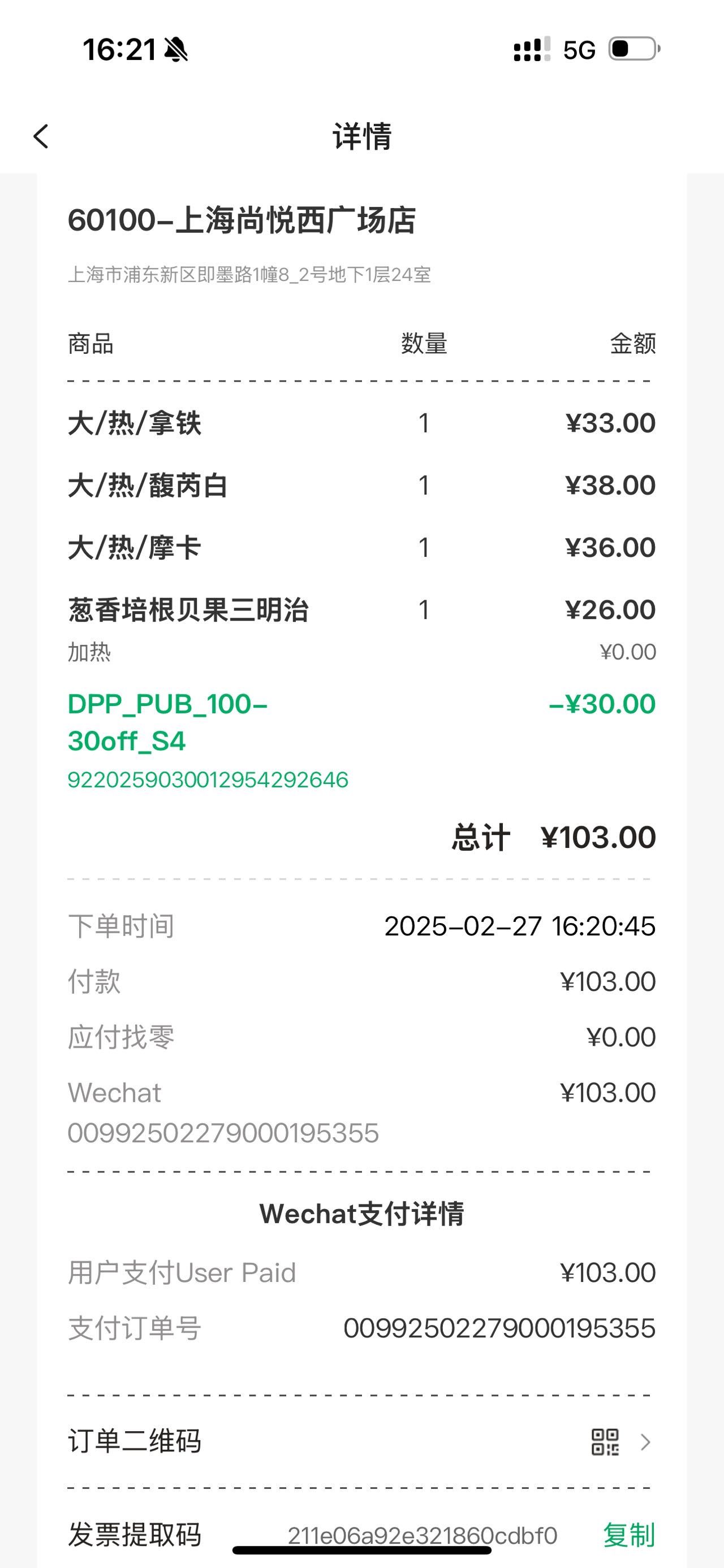This screenshot has height=1568, width=724.
Task: Go back using the top-left arrow
Action: point(41,136)
